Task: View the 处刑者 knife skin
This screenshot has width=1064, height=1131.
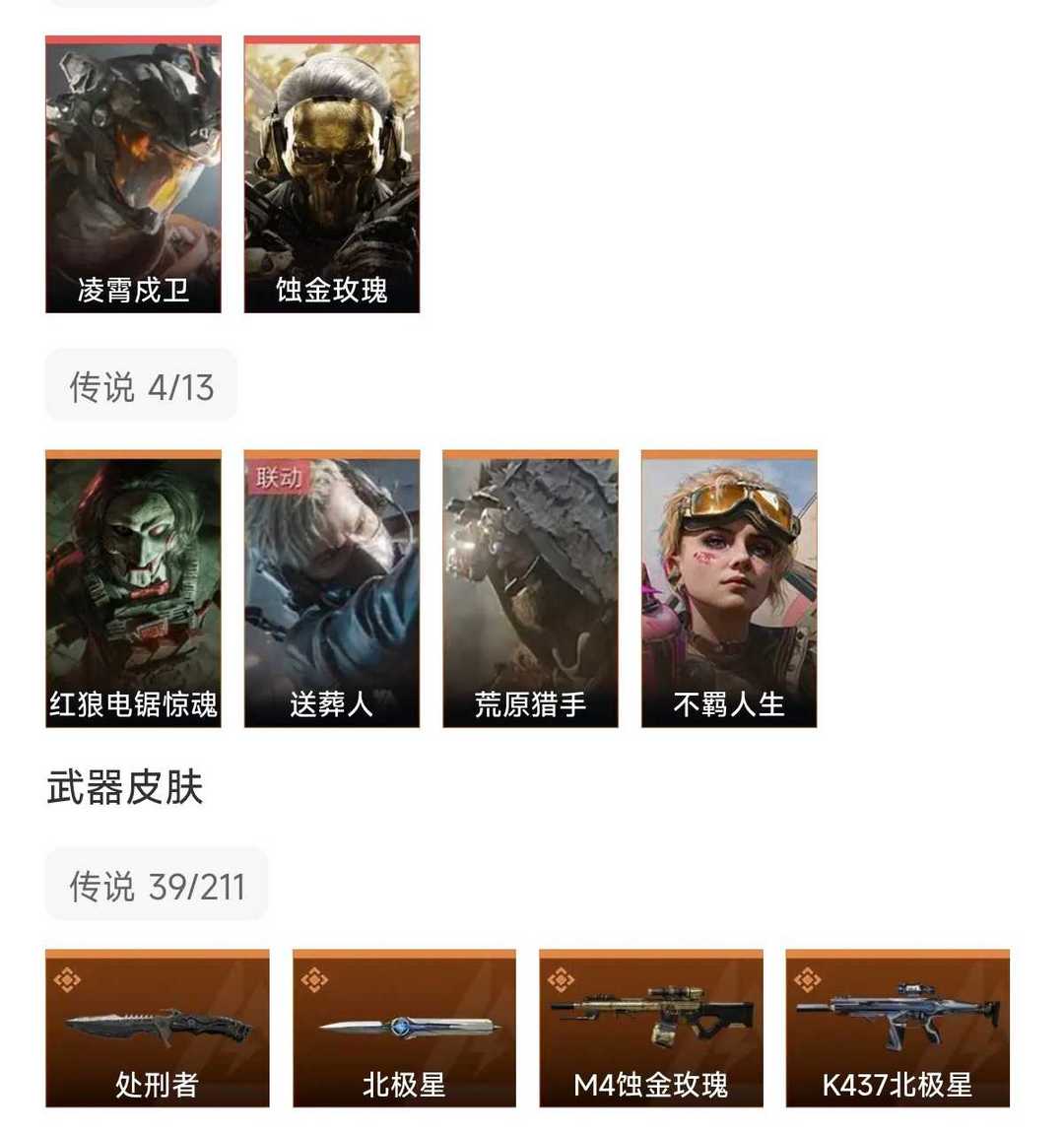Action: click(158, 1029)
